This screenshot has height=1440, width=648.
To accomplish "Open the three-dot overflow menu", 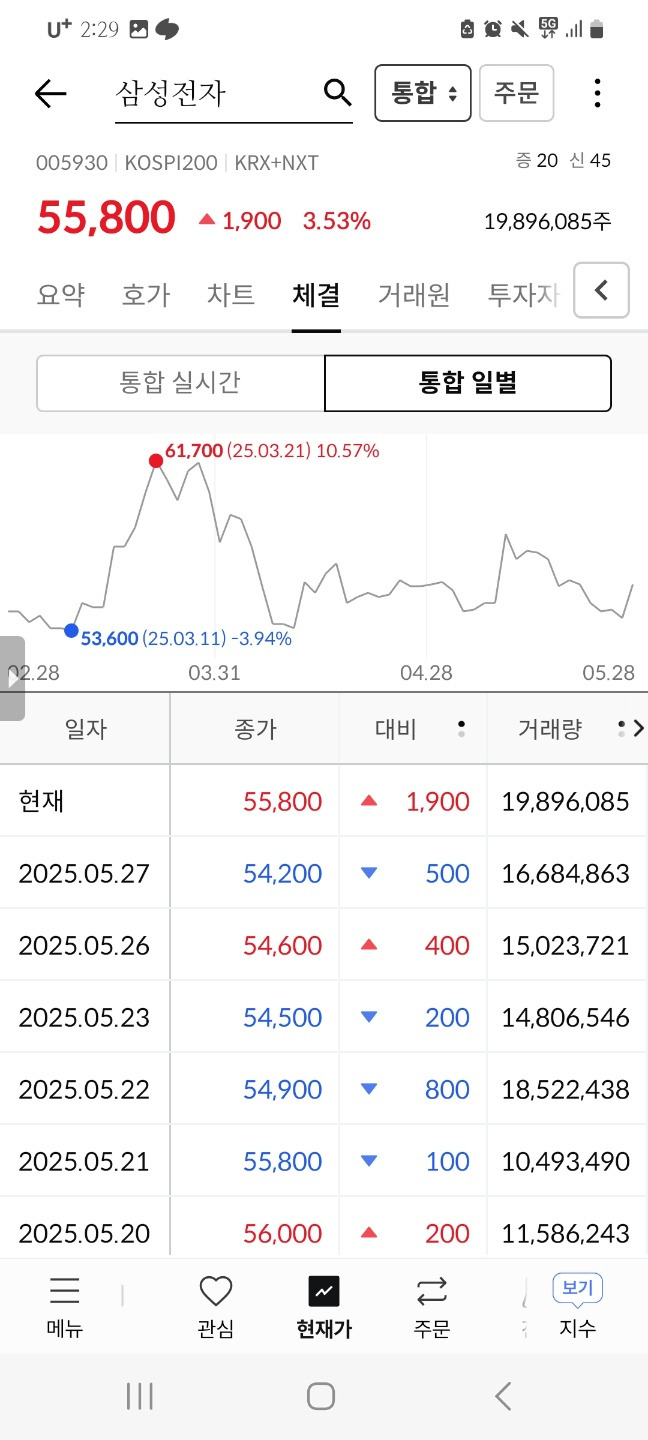I will click(597, 93).
